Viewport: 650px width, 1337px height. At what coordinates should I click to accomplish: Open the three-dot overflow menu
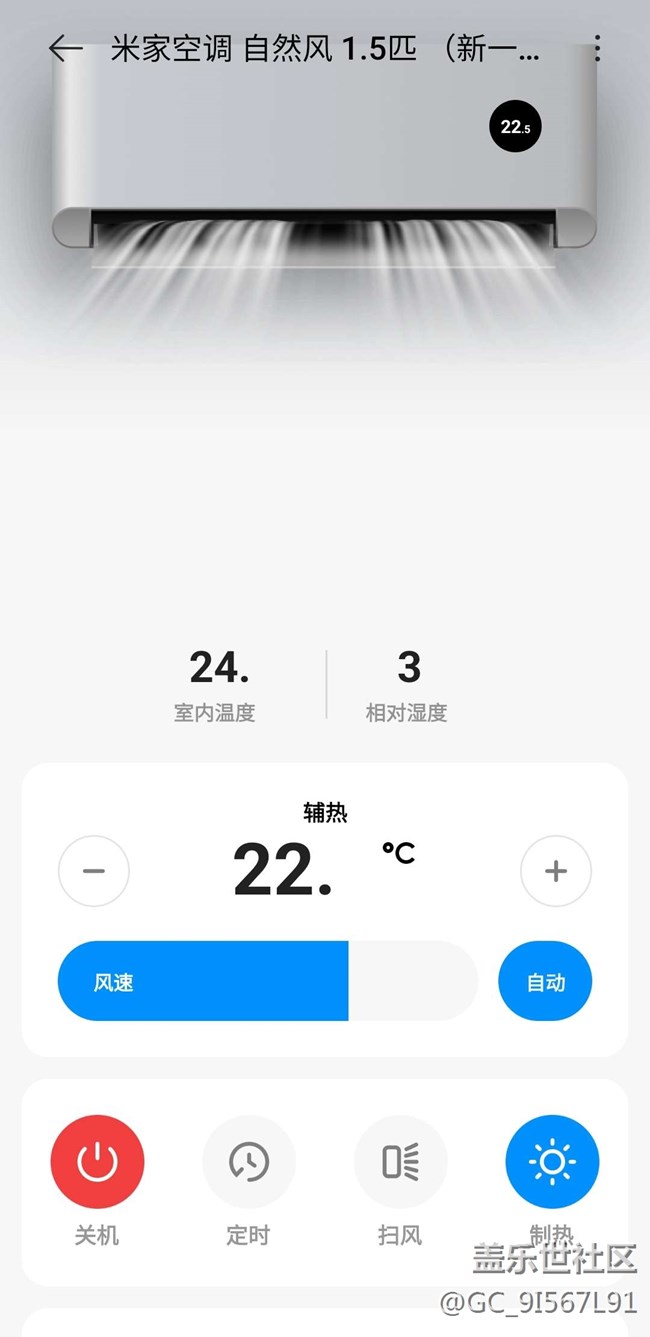tap(597, 48)
